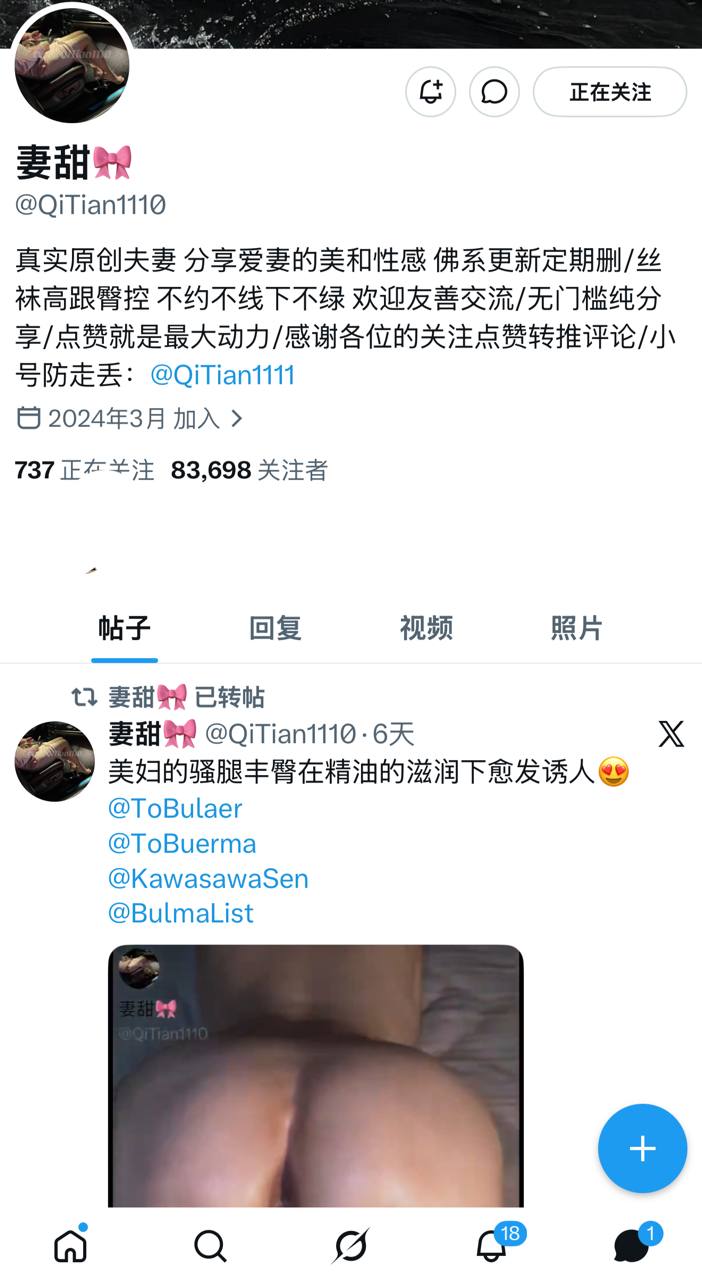Open the @ToBulaer mention

click(175, 808)
